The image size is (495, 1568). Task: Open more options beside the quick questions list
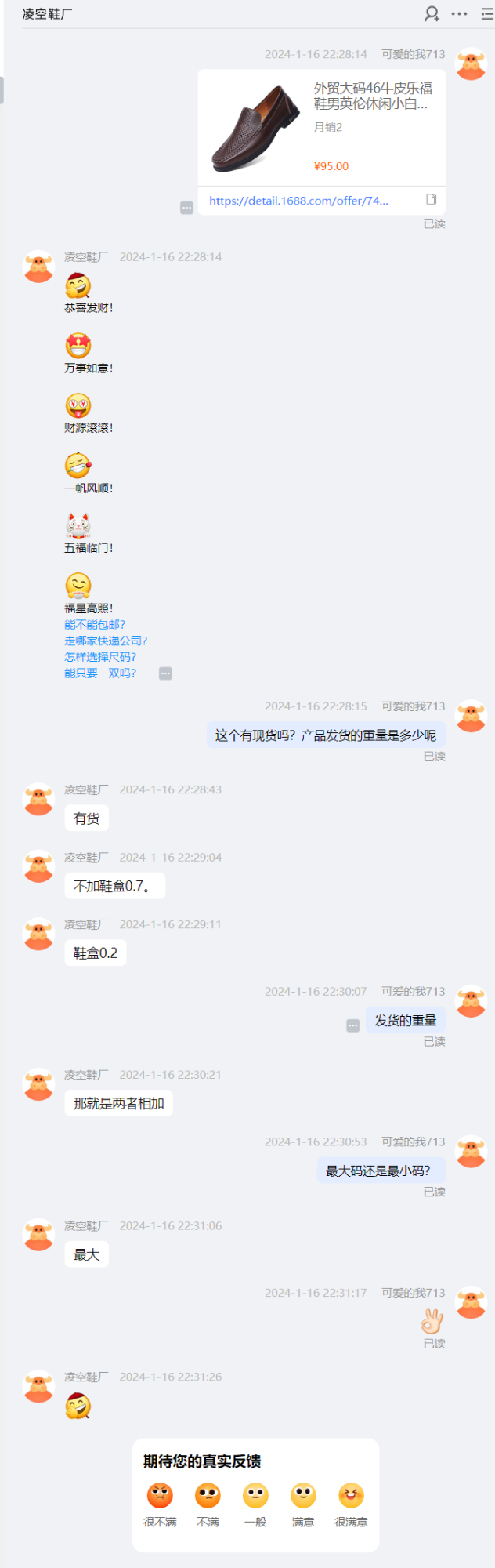165,673
